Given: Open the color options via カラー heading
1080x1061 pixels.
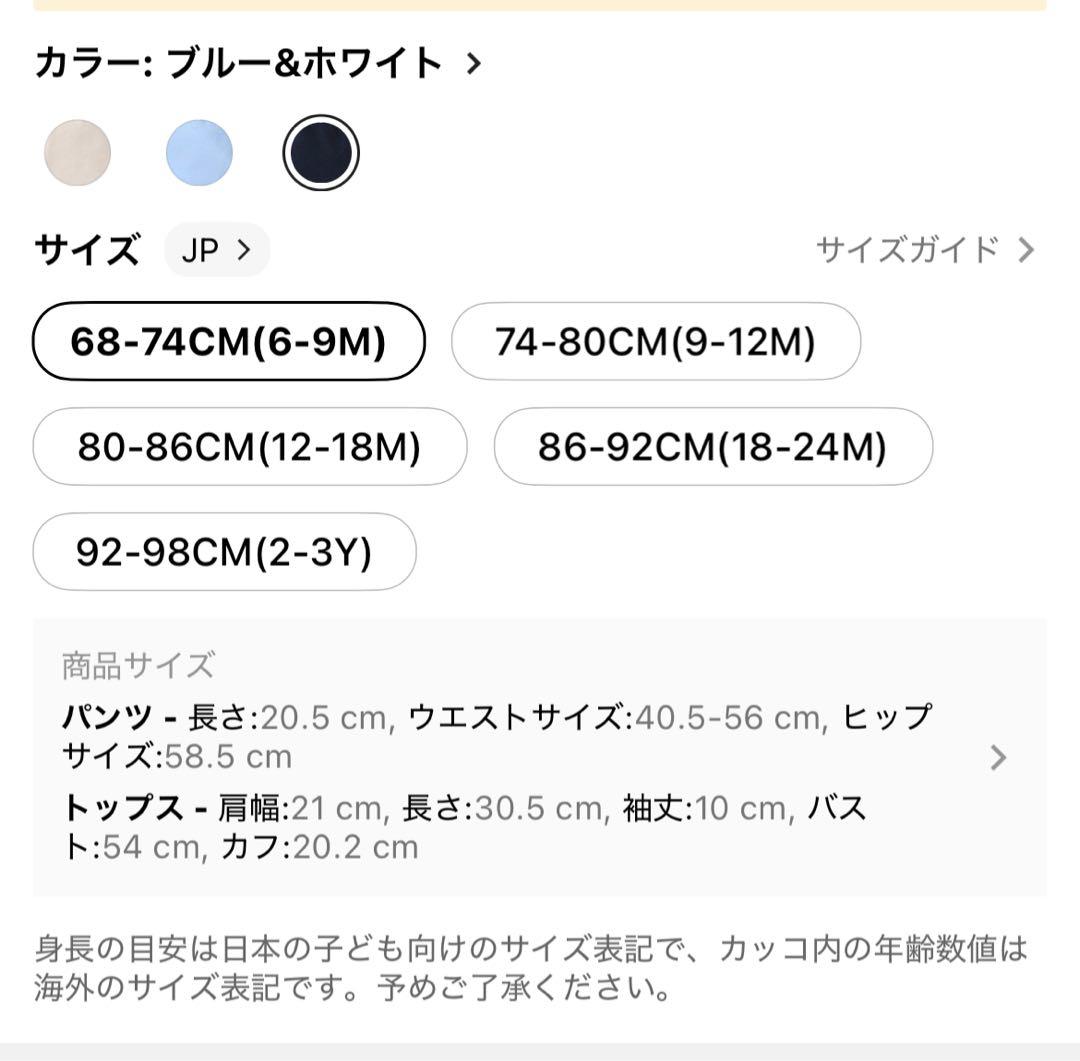Looking at the screenshot, I should click(258, 64).
